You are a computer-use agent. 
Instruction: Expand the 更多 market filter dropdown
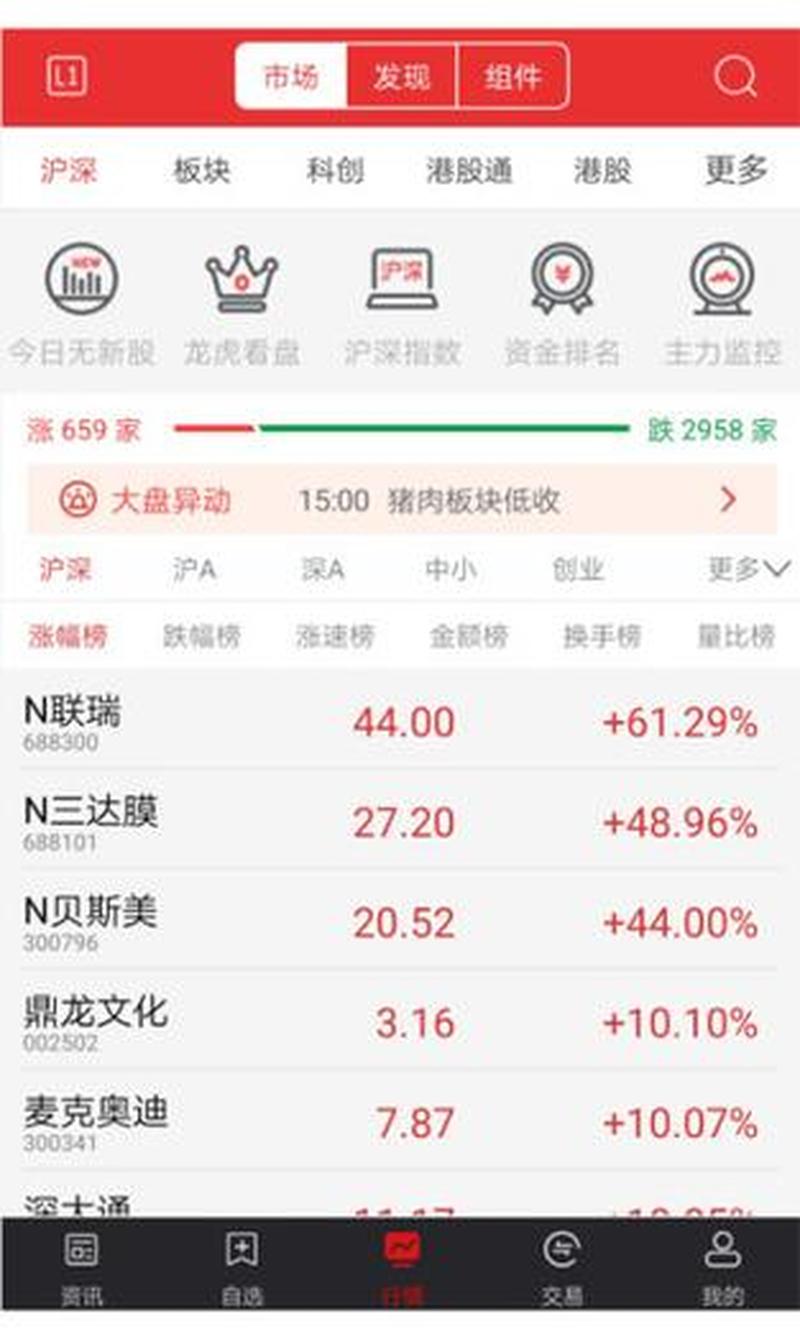(x=749, y=569)
